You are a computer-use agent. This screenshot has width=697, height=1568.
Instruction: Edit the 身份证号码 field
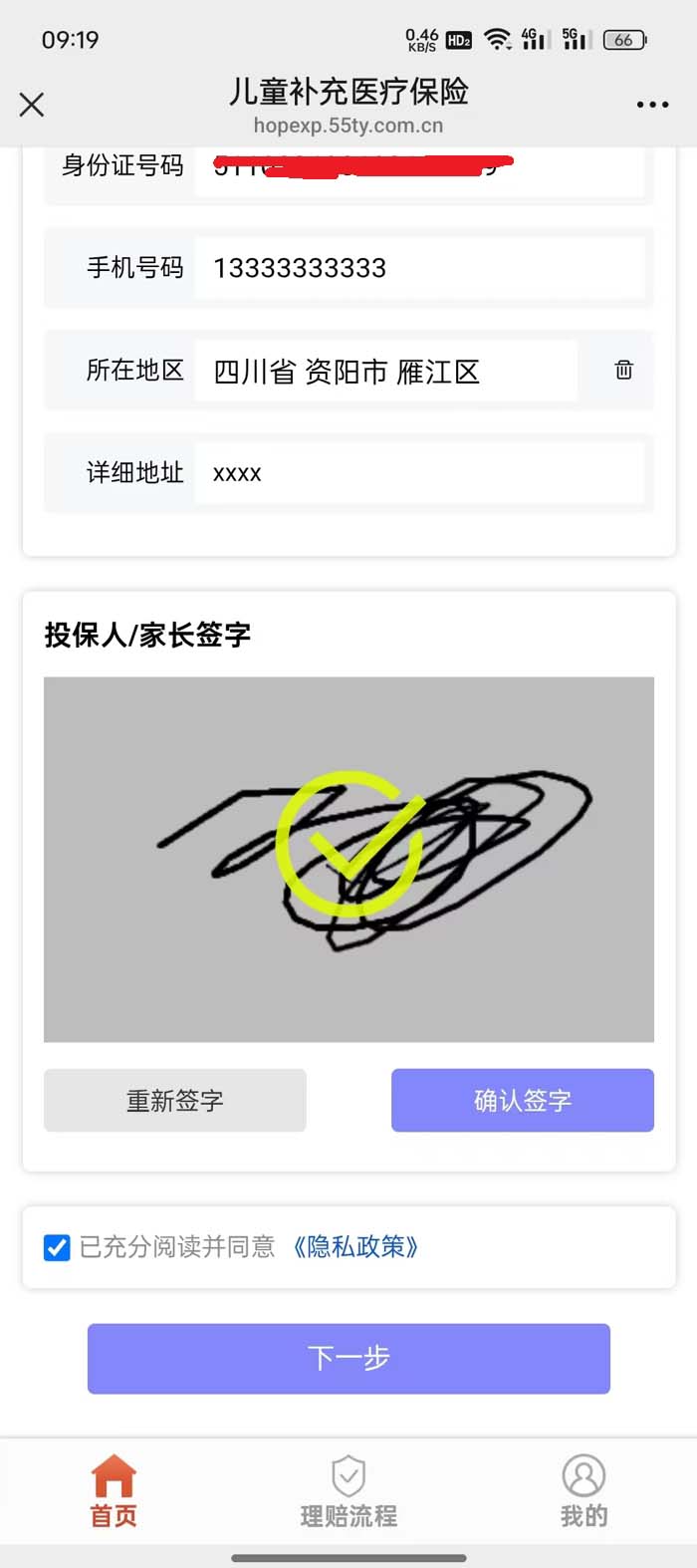(x=418, y=169)
